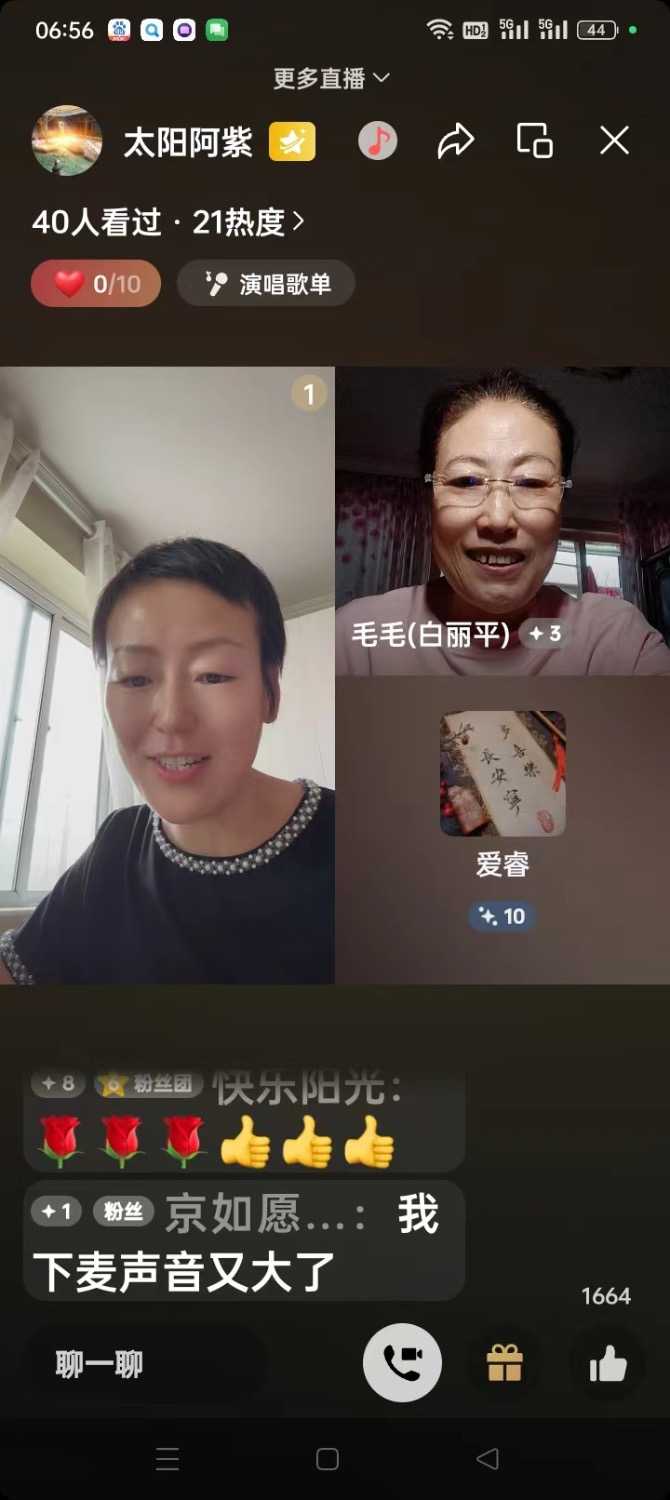Open 40人看过 · 21热度 details
The height and width of the screenshot is (1500, 670).
167,222
